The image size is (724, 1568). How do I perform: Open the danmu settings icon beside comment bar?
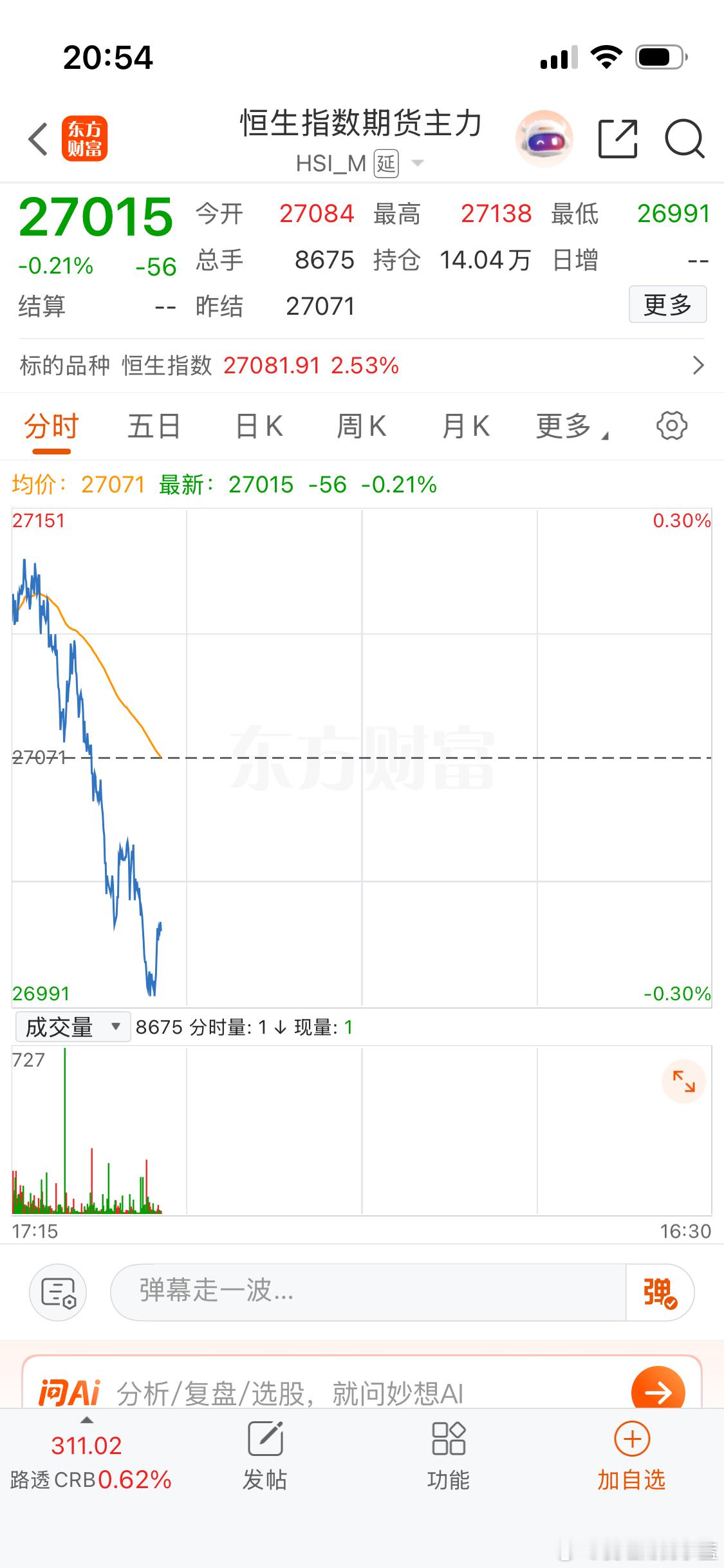click(x=59, y=1292)
